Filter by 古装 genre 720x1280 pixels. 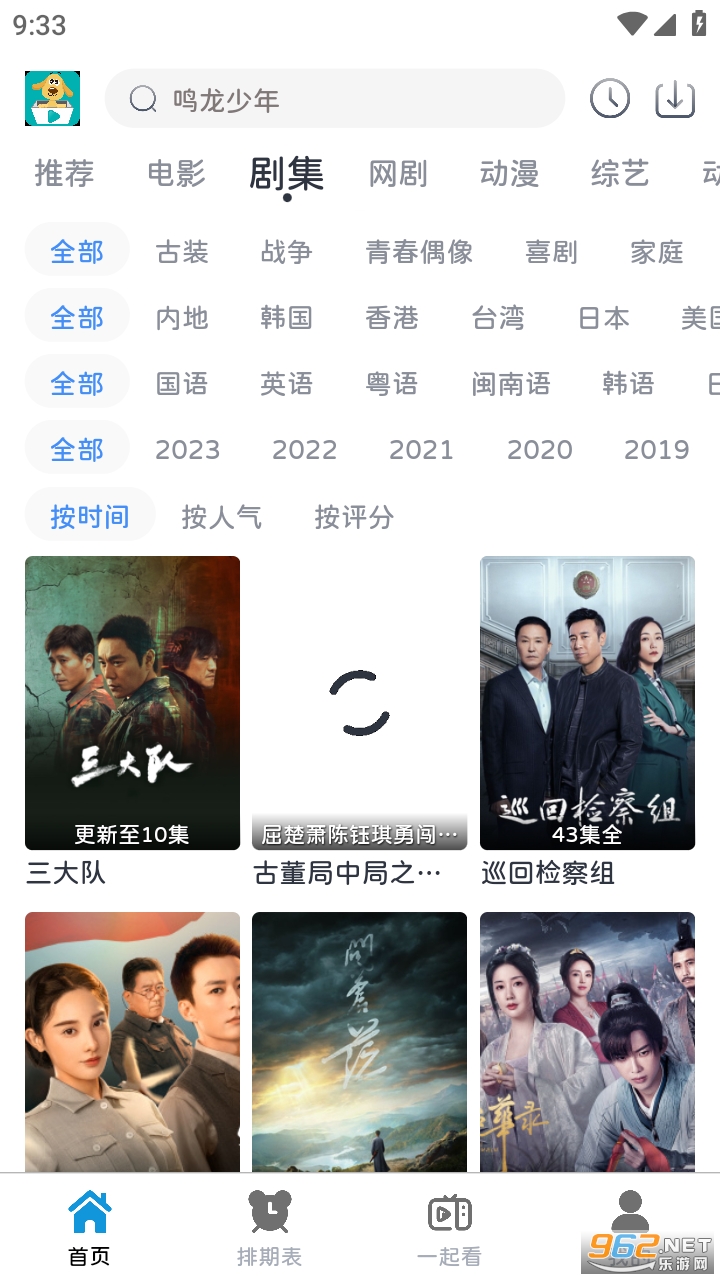pos(182,251)
